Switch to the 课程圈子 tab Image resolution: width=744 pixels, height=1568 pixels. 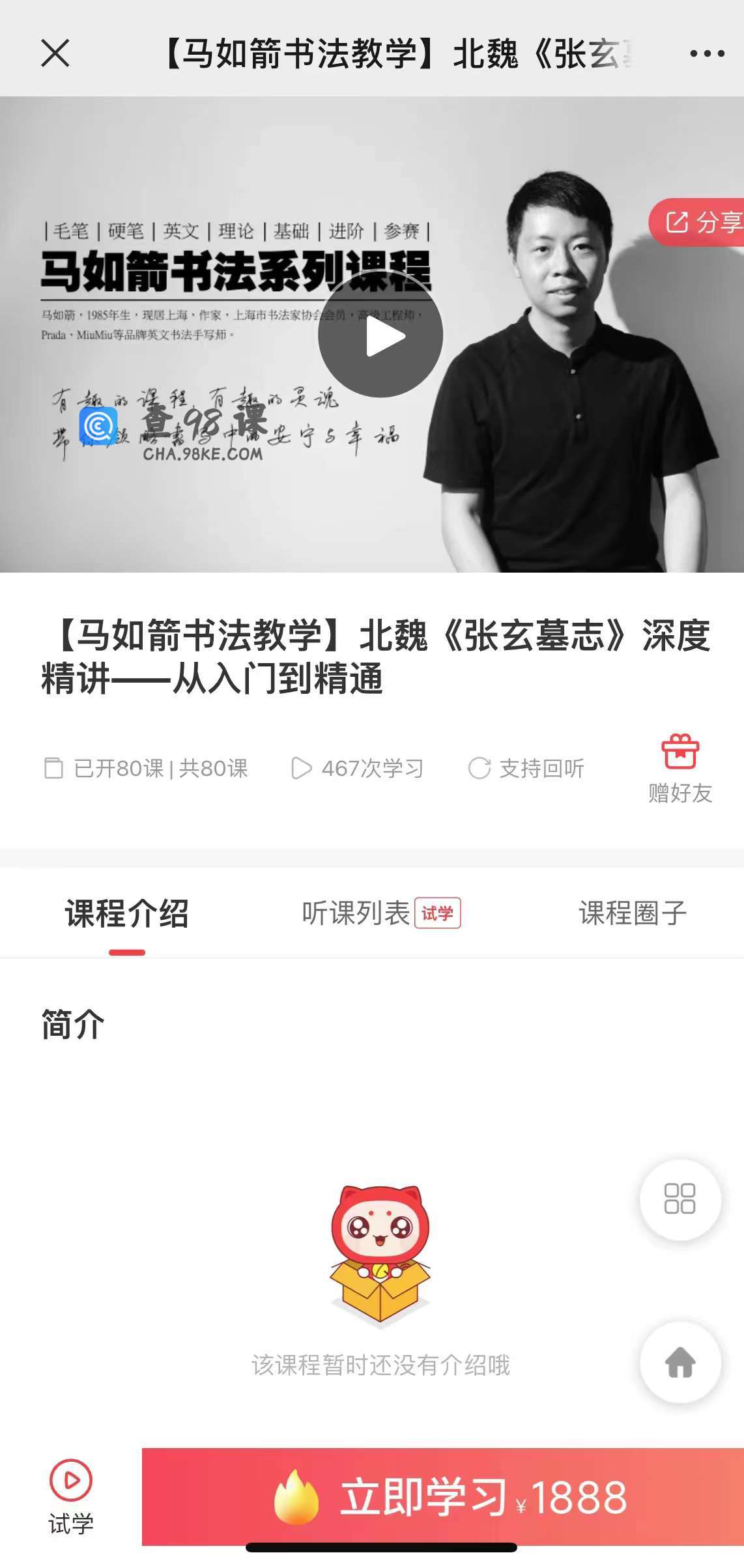coord(633,913)
